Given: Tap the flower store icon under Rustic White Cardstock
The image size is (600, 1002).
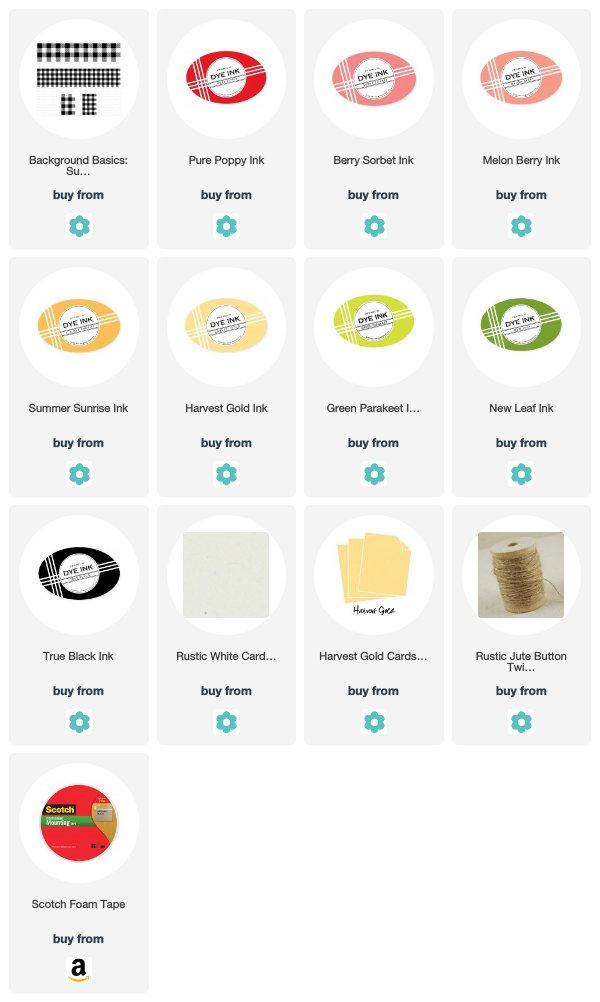Looking at the screenshot, I should 226,722.
